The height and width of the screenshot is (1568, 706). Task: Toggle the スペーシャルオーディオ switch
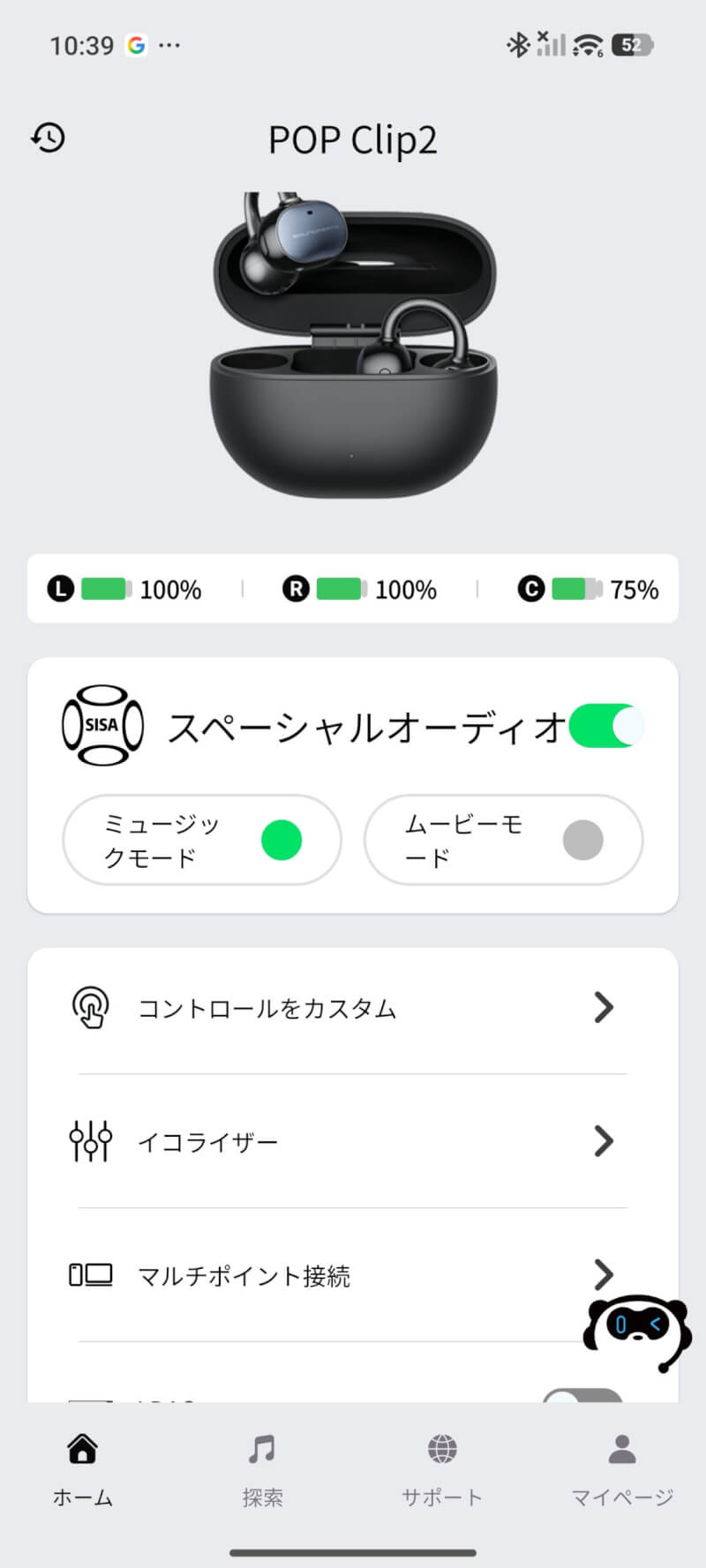click(605, 726)
